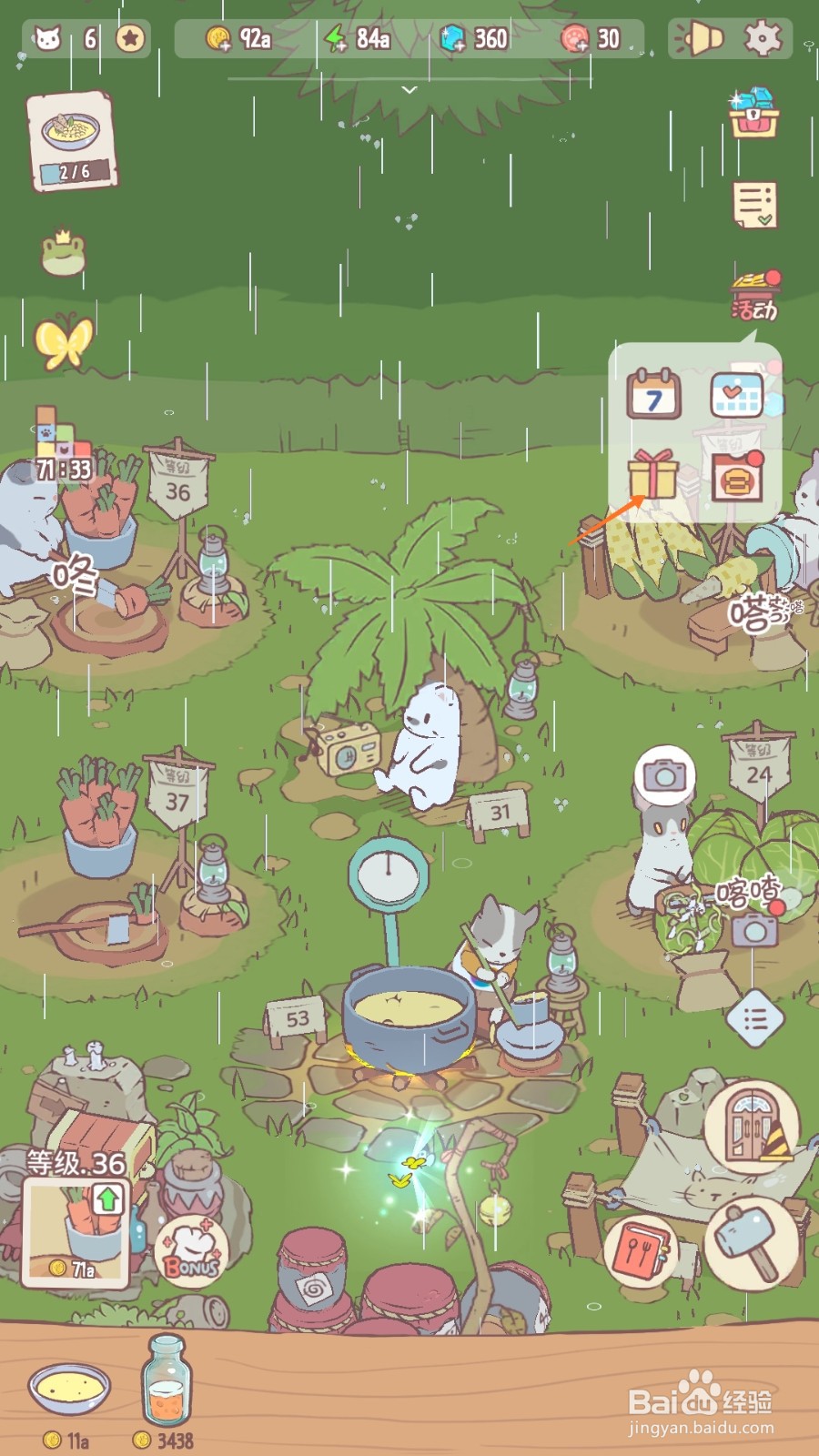819x1456 pixels.
Task: Toggle the sound speaker icon
Action: pyautogui.click(x=699, y=39)
